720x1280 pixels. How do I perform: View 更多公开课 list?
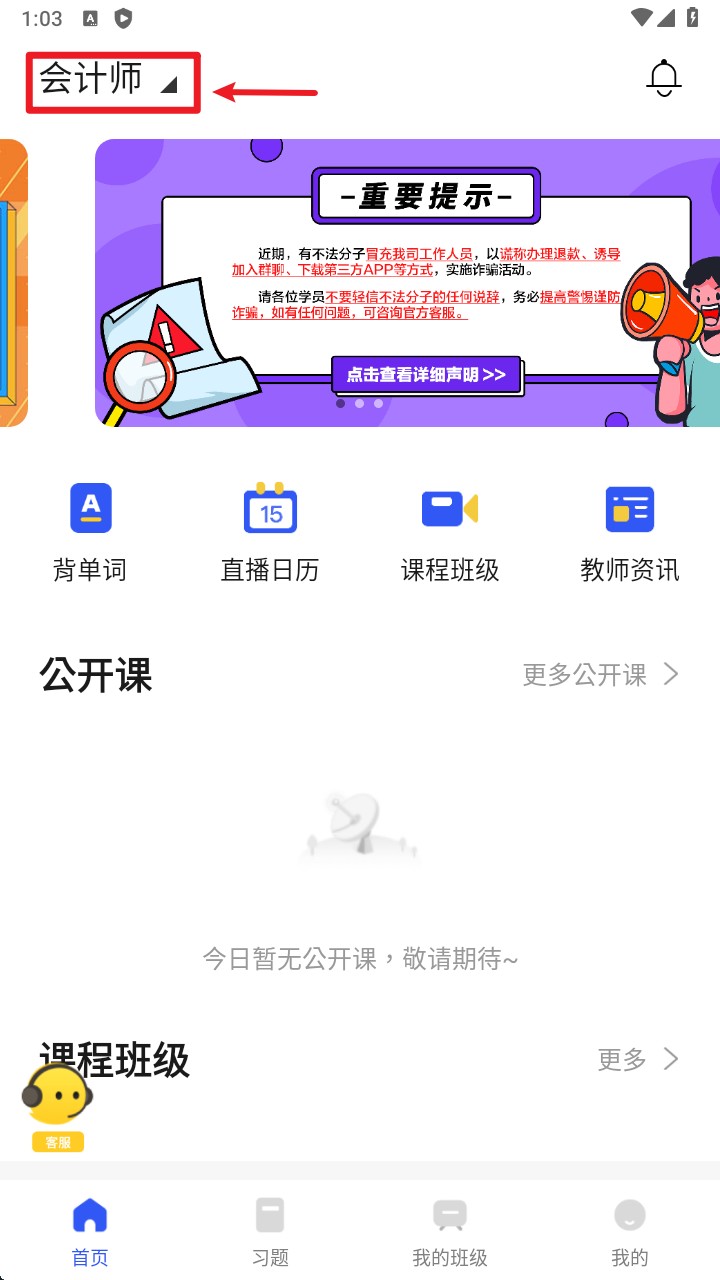(x=601, y=675)
